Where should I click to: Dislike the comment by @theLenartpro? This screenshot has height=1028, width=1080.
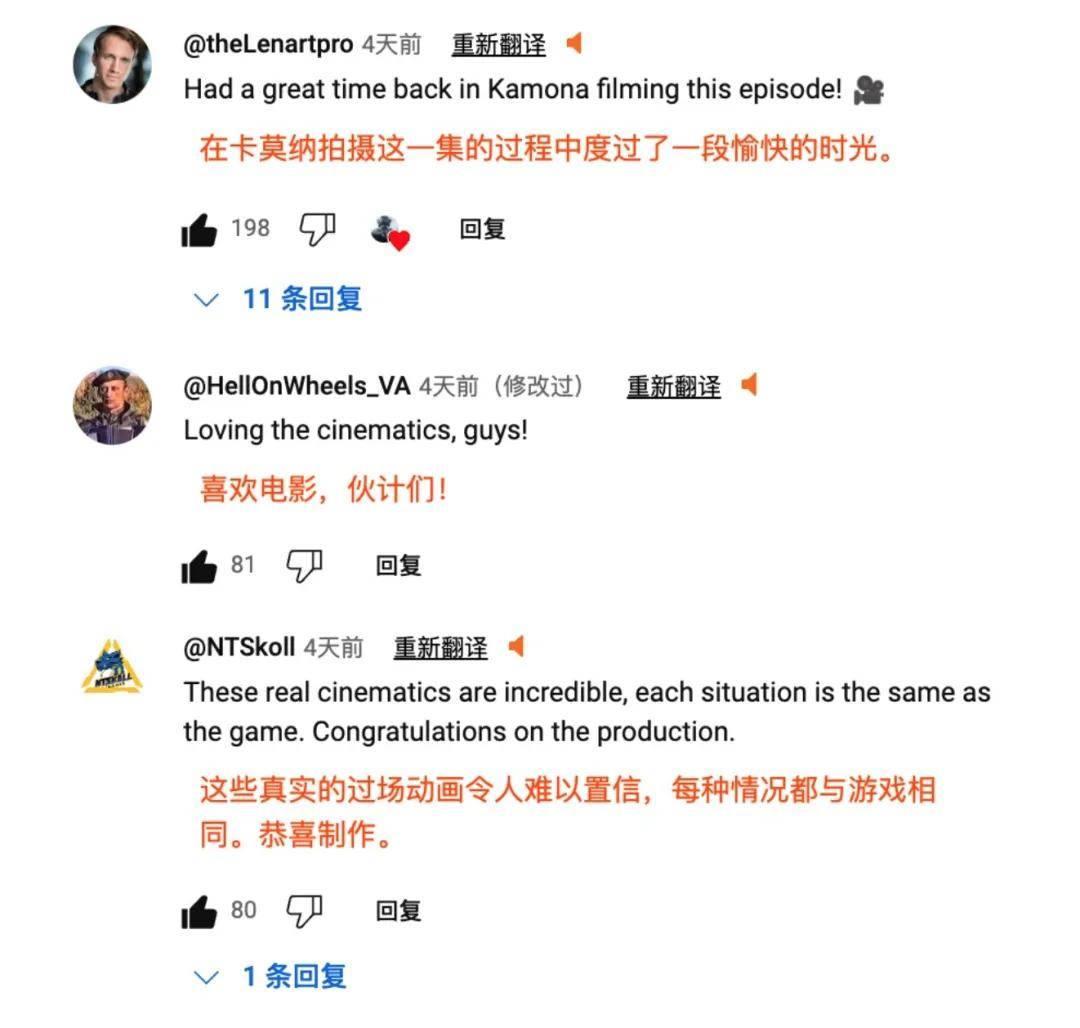pyautogui.click(x=317, y=229)
